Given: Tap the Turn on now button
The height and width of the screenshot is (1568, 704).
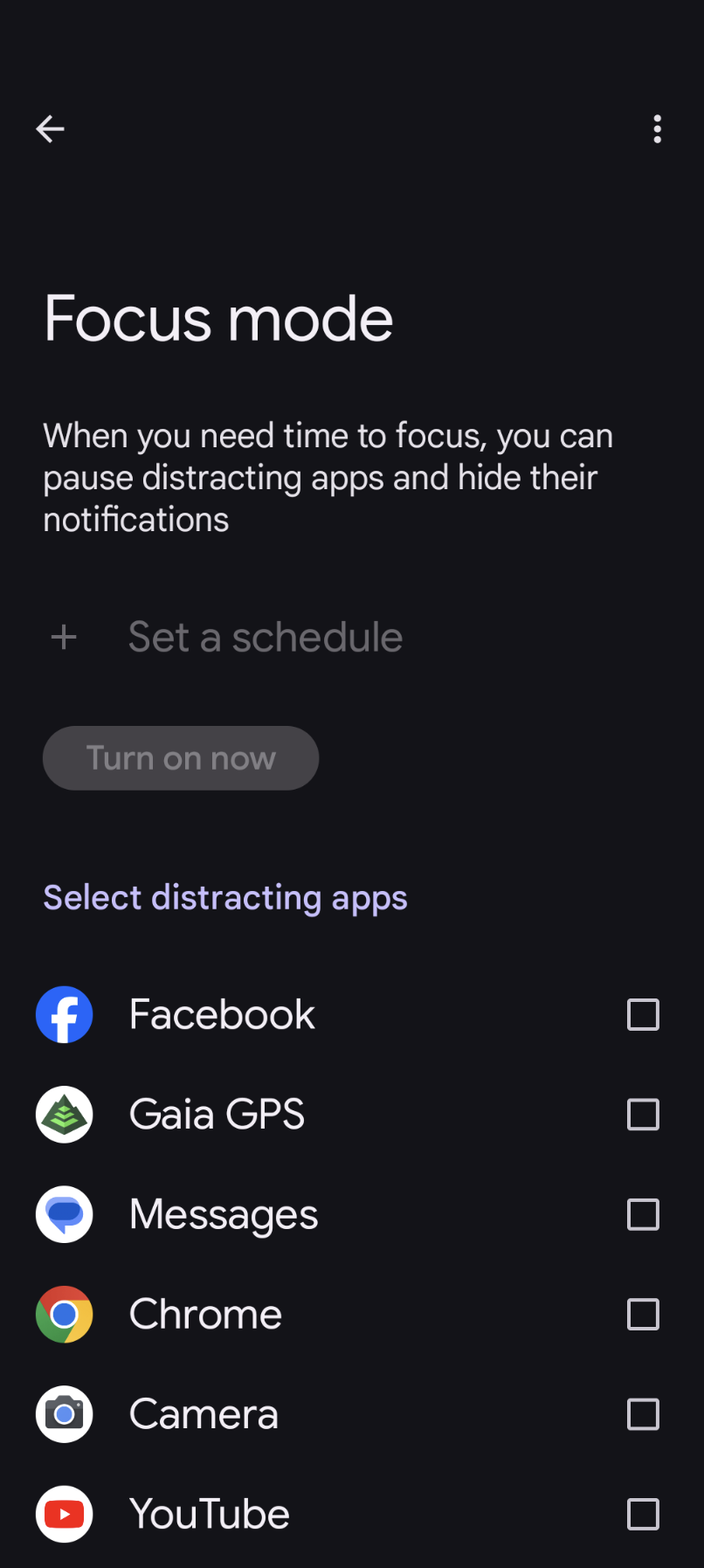Looking at the screenshot, I should click(x=181, y=758).
